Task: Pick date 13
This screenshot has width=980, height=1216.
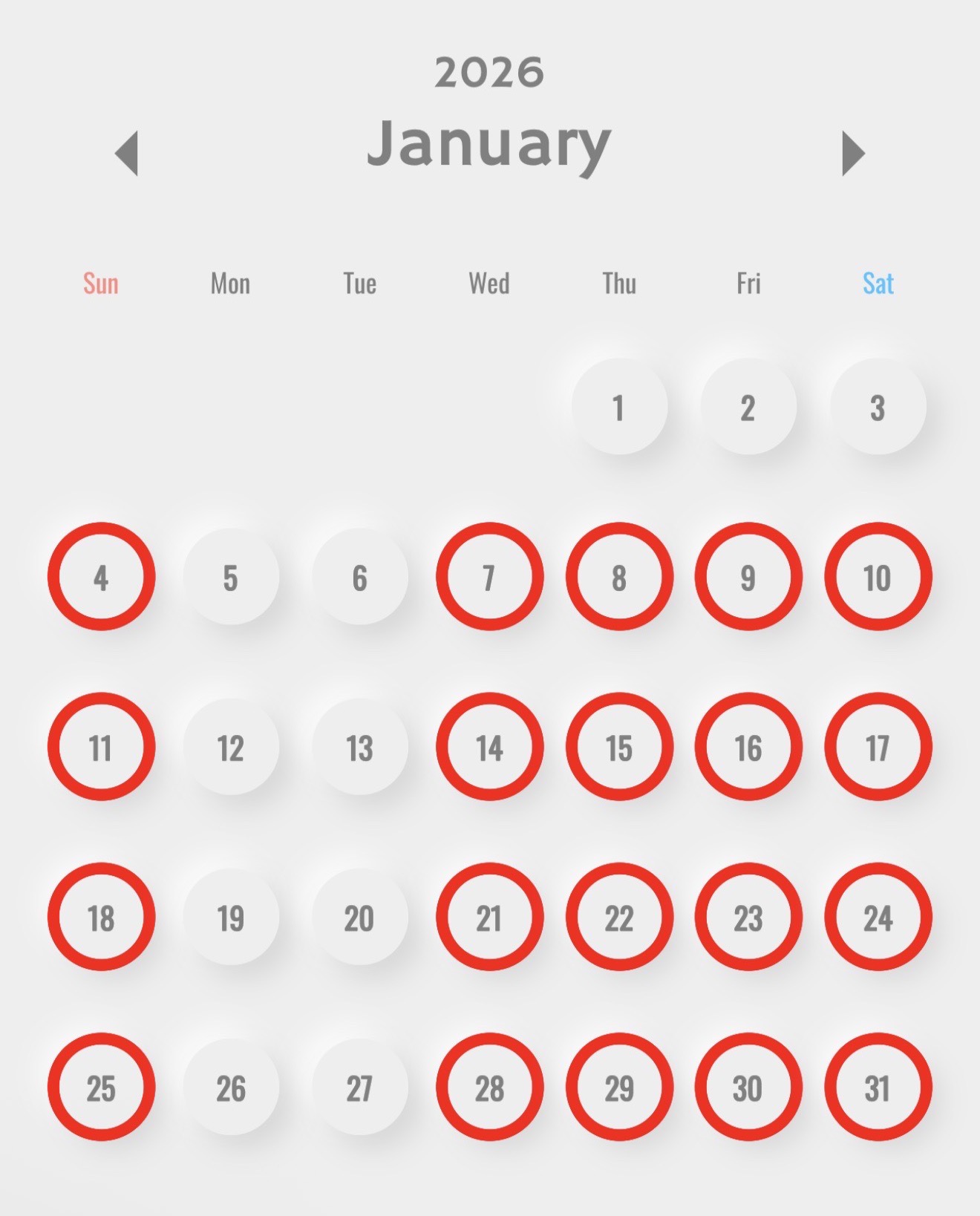Action: pyautogui.click(x=360, y=747)
